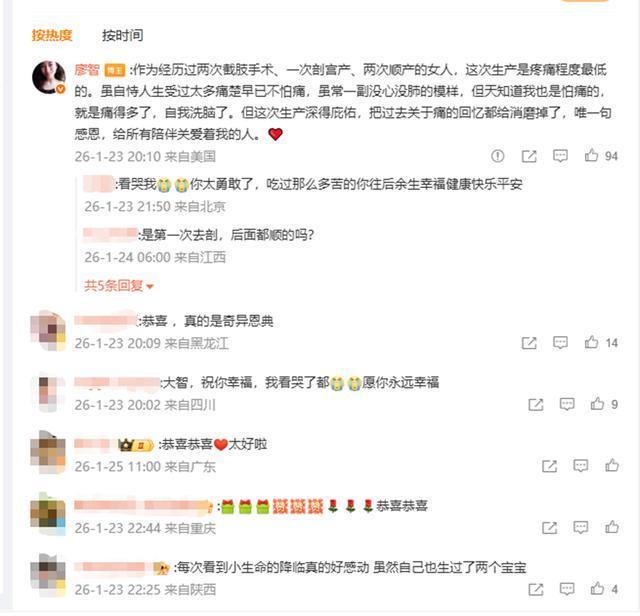Open 廖智's profile from the username
Viewport: 640px width, 616px height.
87,69
